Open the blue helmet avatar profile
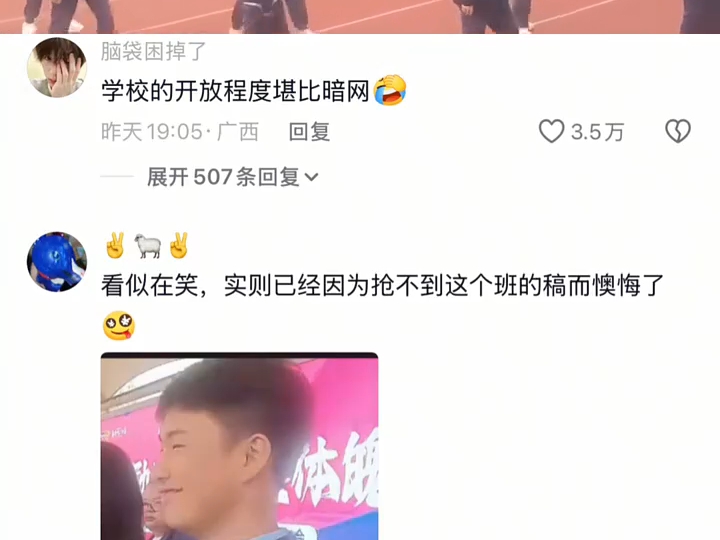The width and height of the screenshot is (720, 540). (56, 261)
